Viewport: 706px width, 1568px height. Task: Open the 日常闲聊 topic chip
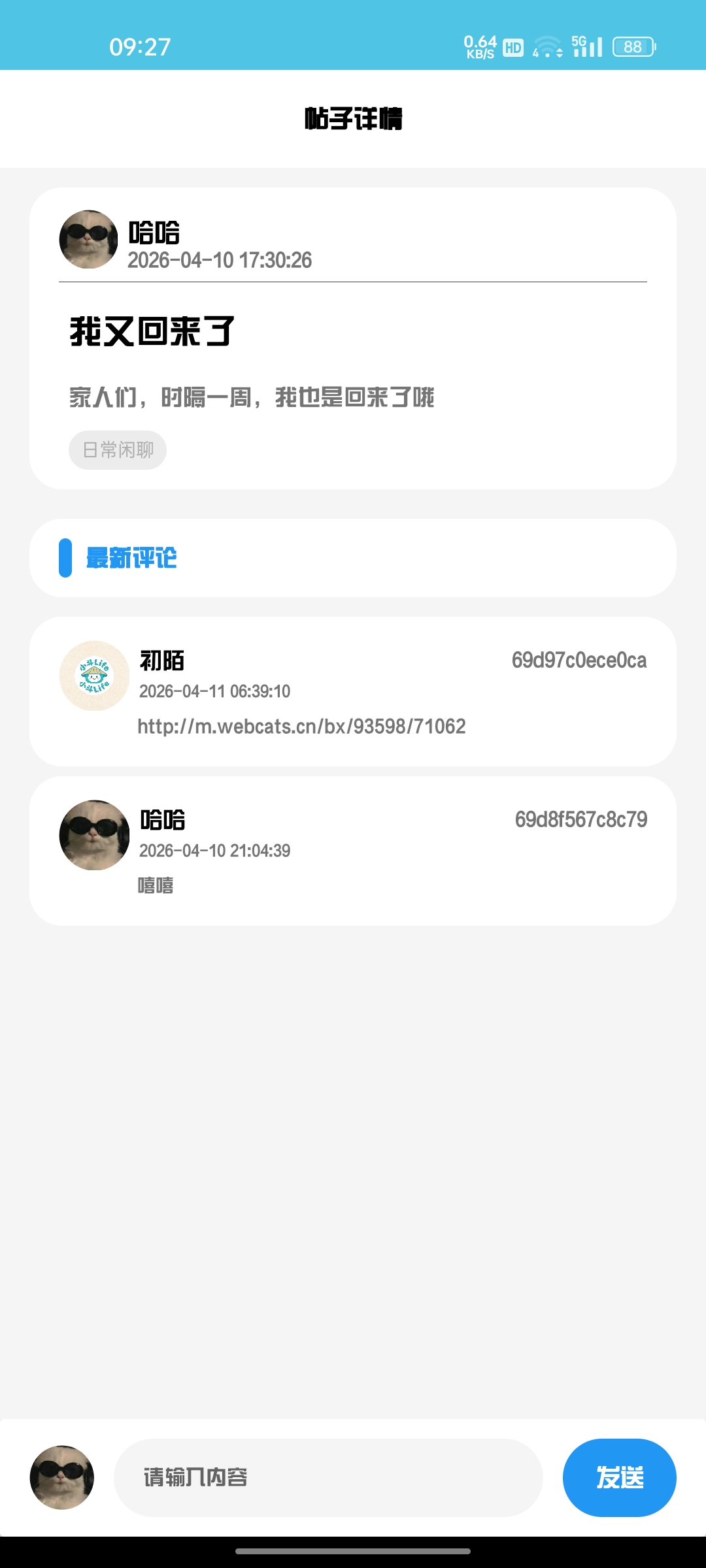coord(118,450)
